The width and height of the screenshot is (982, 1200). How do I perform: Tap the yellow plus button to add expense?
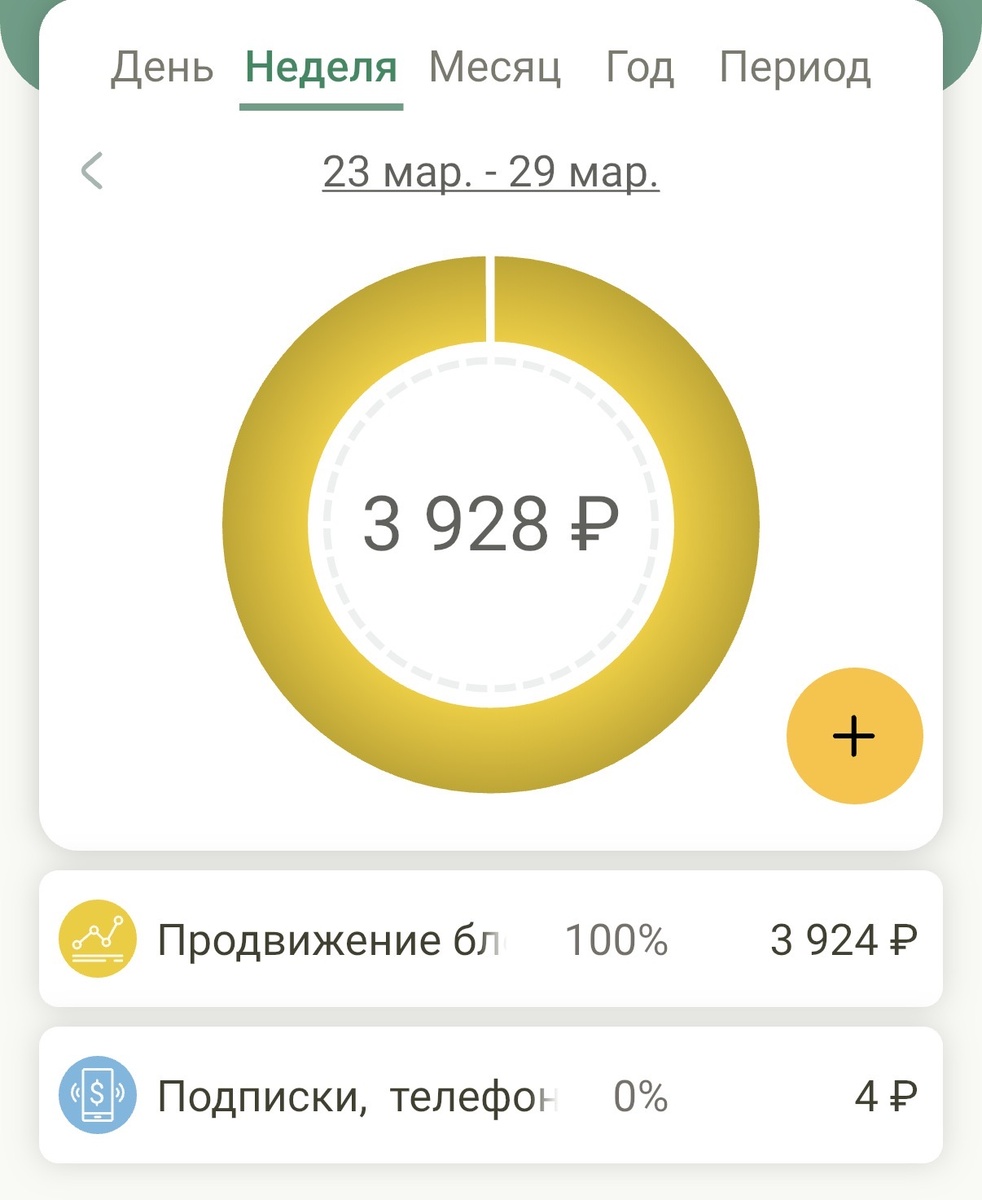(852, 736)
